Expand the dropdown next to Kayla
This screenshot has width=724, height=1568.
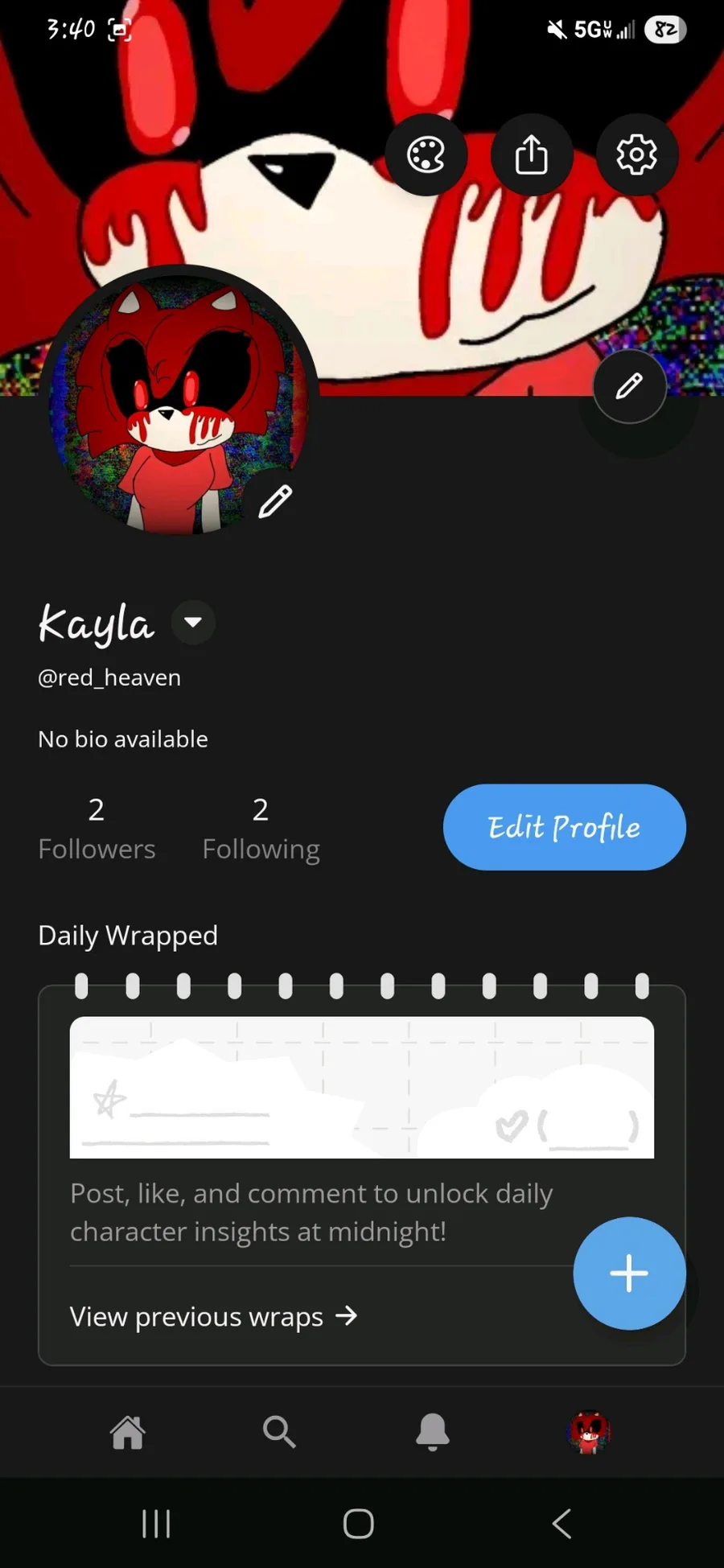coord(193,622)
